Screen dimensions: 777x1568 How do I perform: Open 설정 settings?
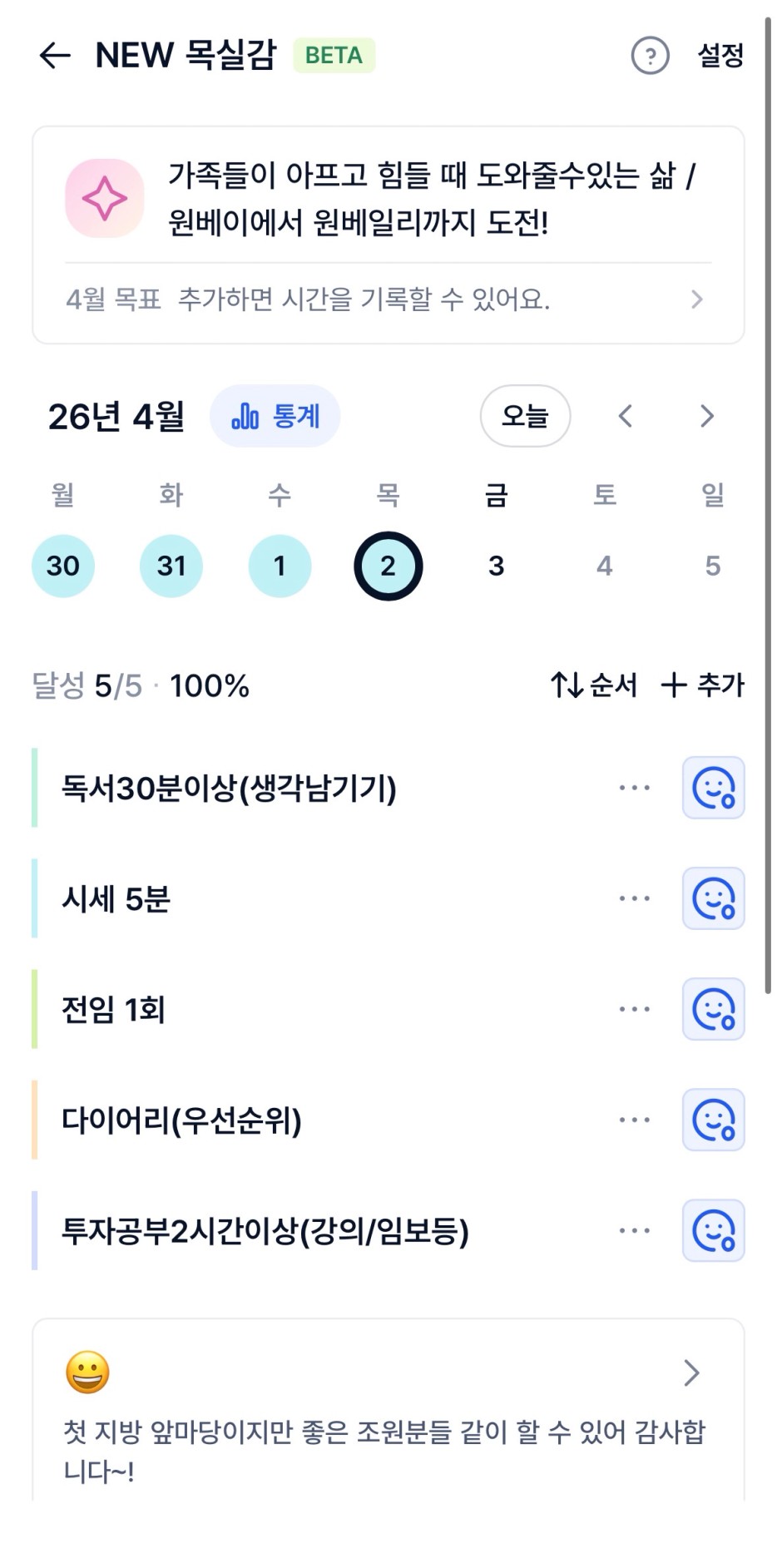tap(720, 56)
